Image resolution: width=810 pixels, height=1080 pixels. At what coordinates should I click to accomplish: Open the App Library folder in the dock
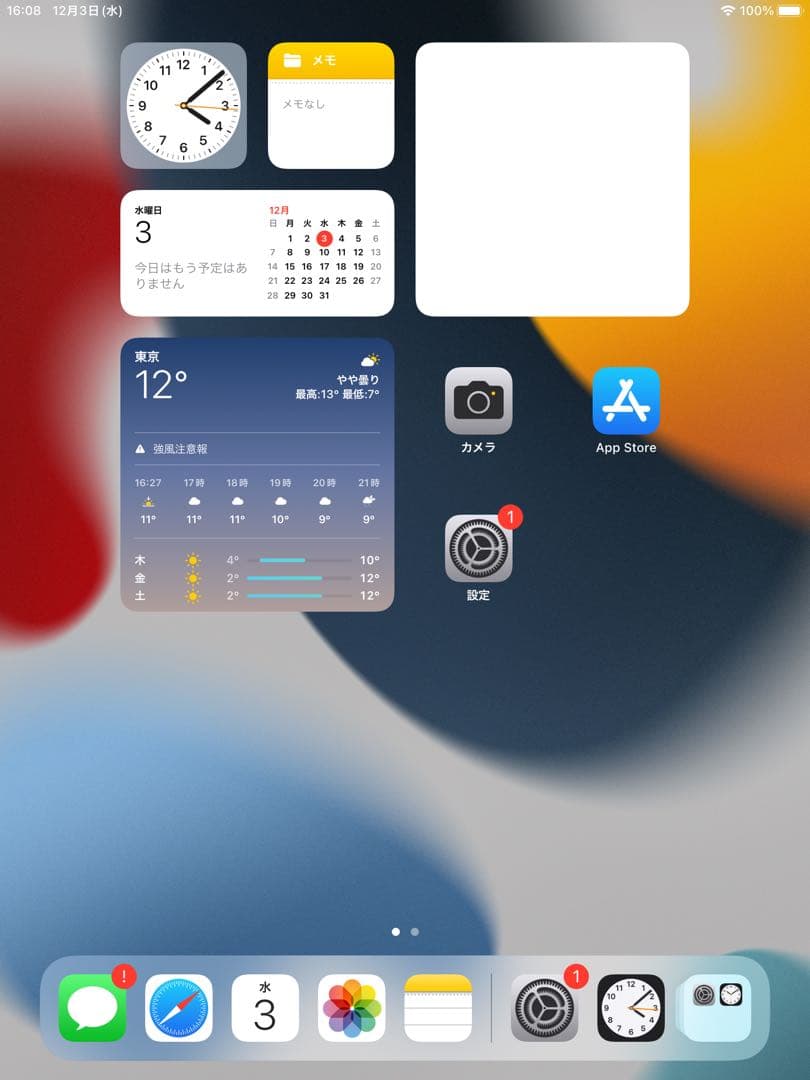coord(716,1008)
